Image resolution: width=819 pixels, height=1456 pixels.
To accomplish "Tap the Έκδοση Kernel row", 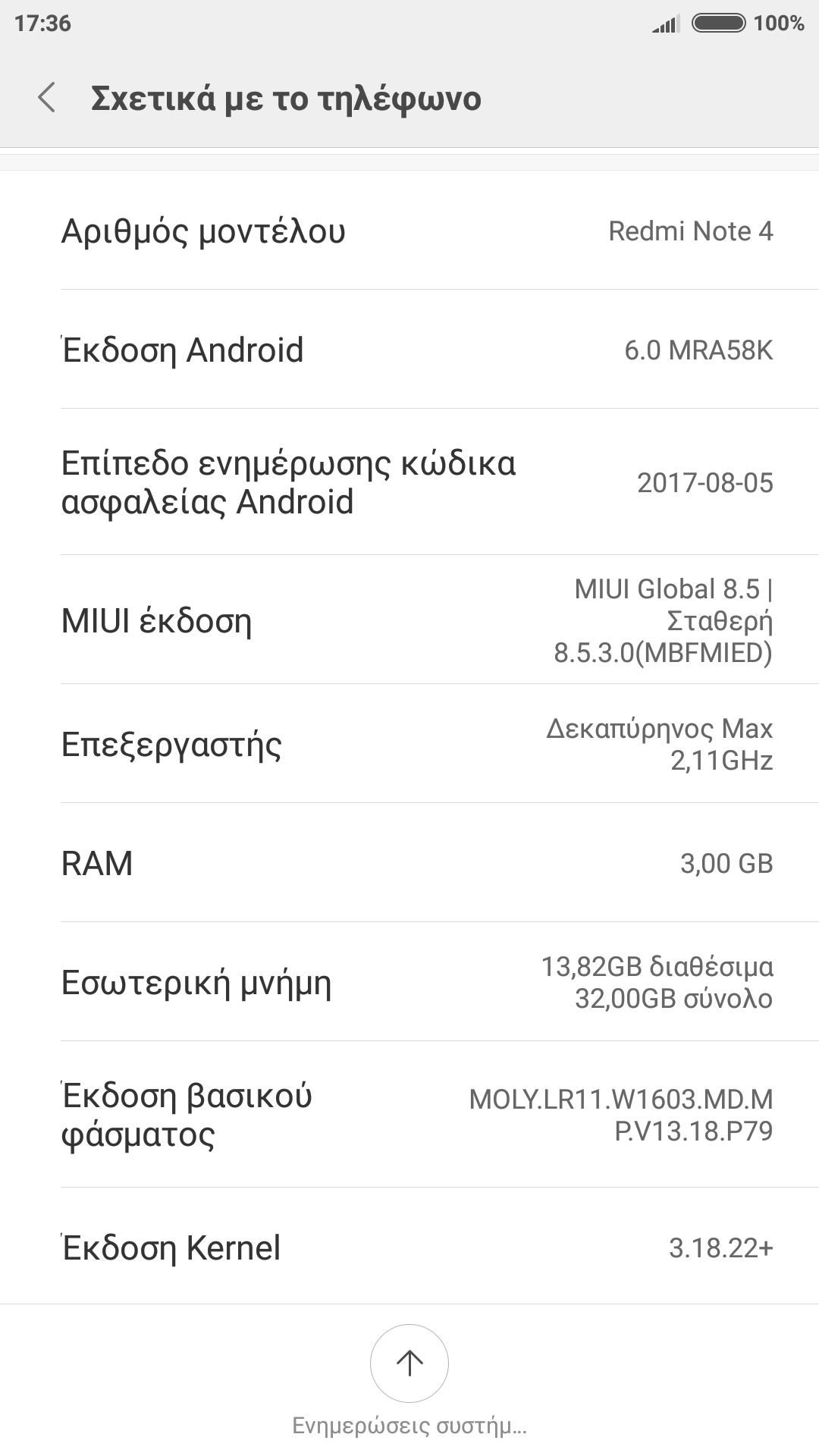I will coord(409,1247).
